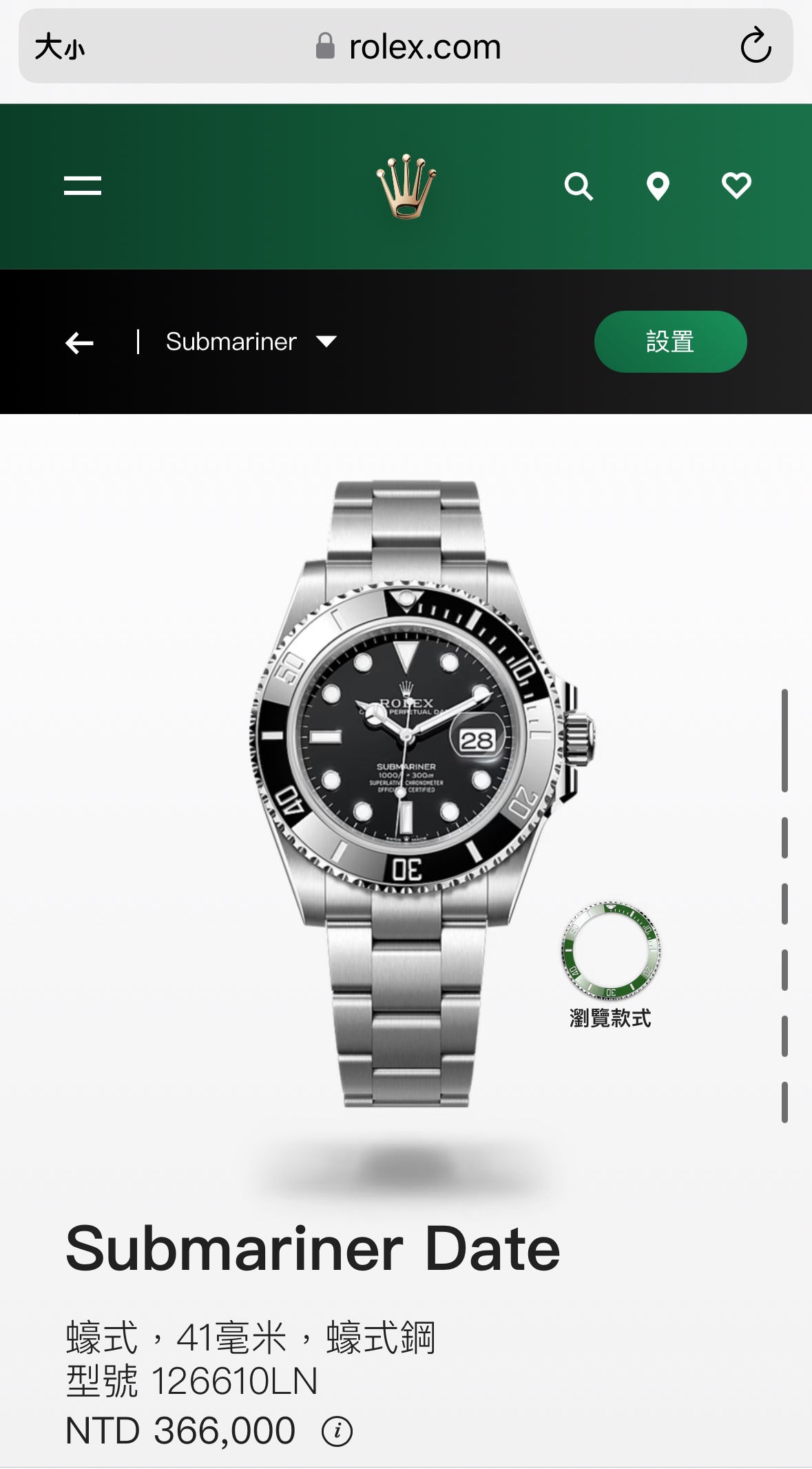The height and width of the screenshot is (1469, 812).
Task: Reload the rolex.com page
Action: (756, 46)
